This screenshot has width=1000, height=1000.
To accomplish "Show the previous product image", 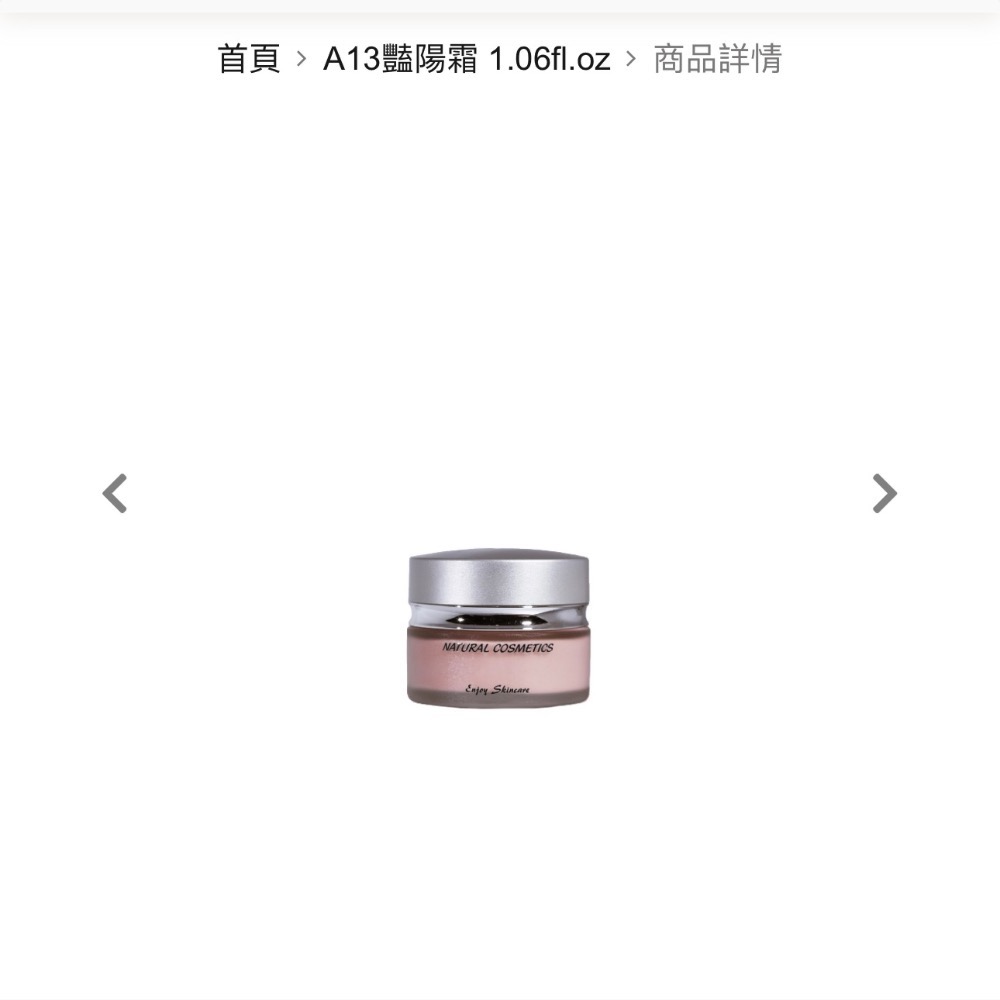I will [x=116, y=493].
